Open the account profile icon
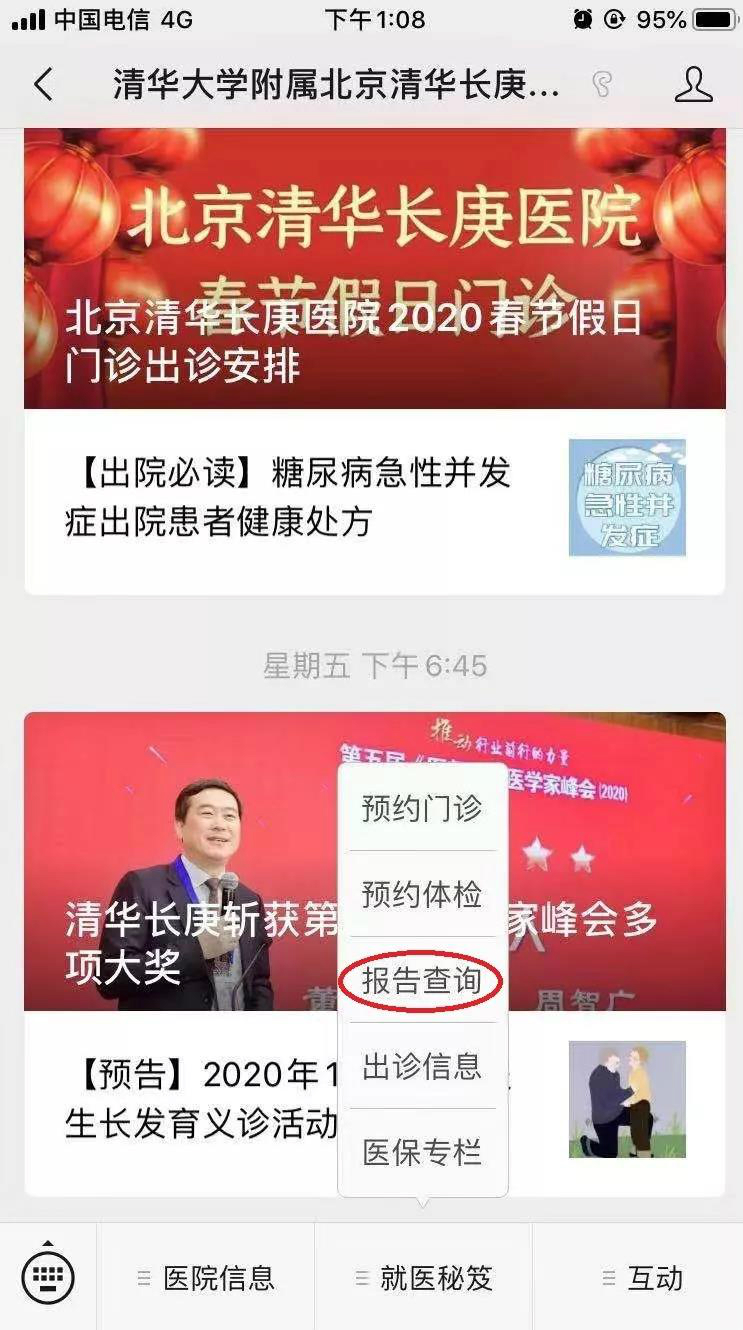Screen dimensions: 743x1330 point(693,85)
